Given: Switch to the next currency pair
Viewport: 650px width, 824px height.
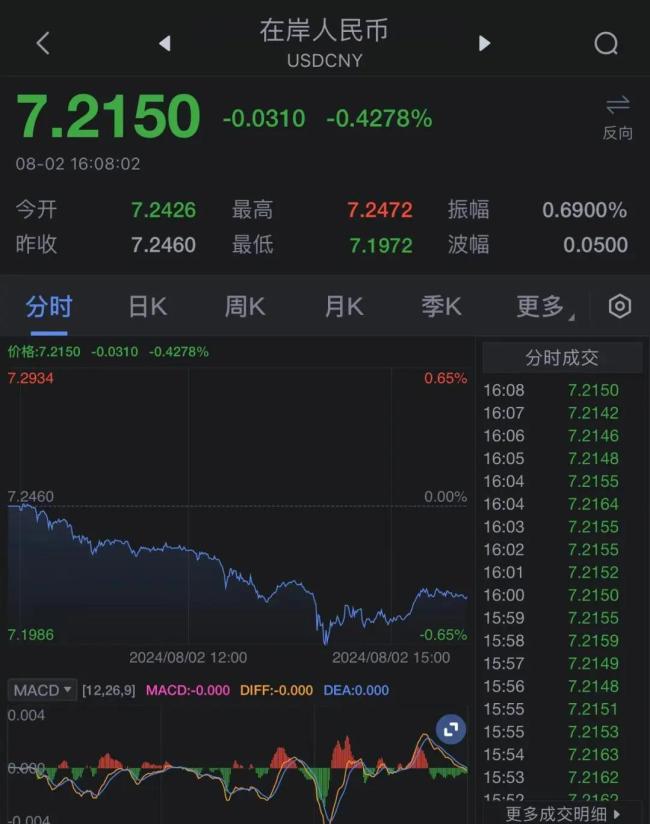Looking at the screenshot, I should coord(485,43).
